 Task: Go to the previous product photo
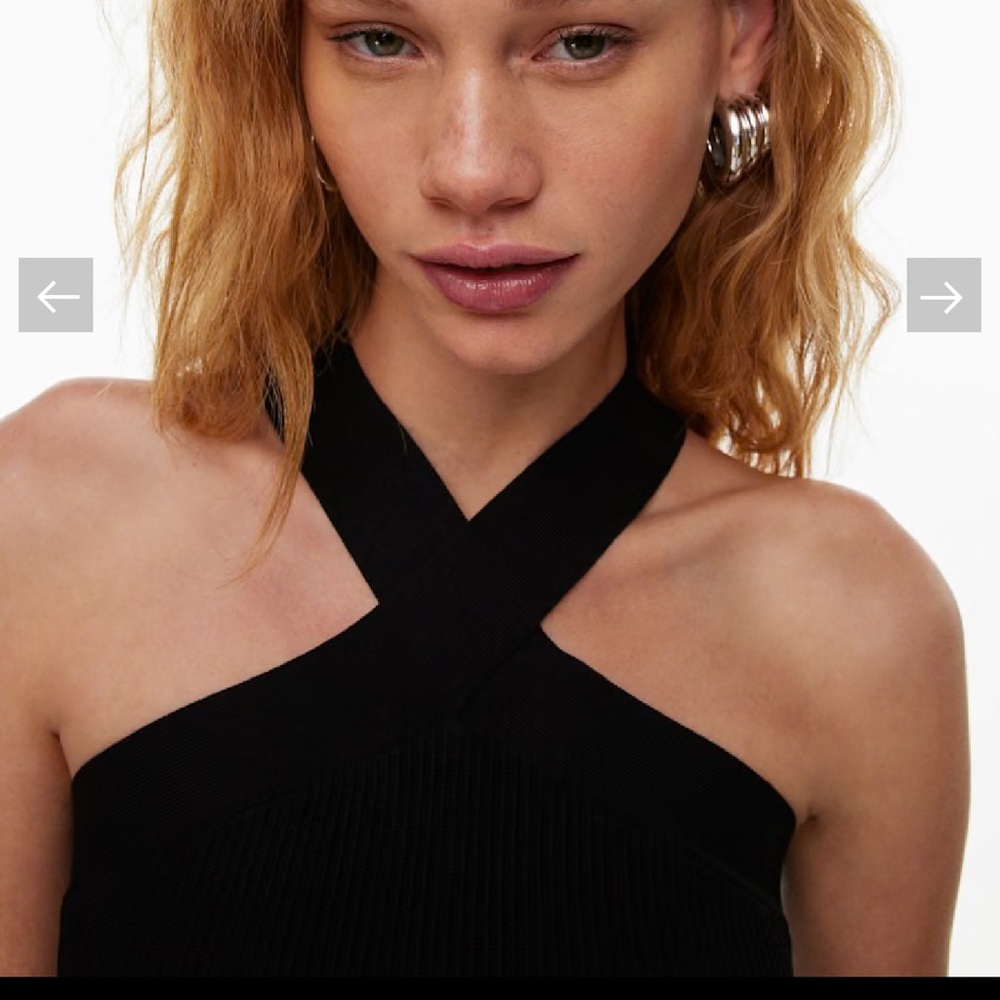coord(56,295)
